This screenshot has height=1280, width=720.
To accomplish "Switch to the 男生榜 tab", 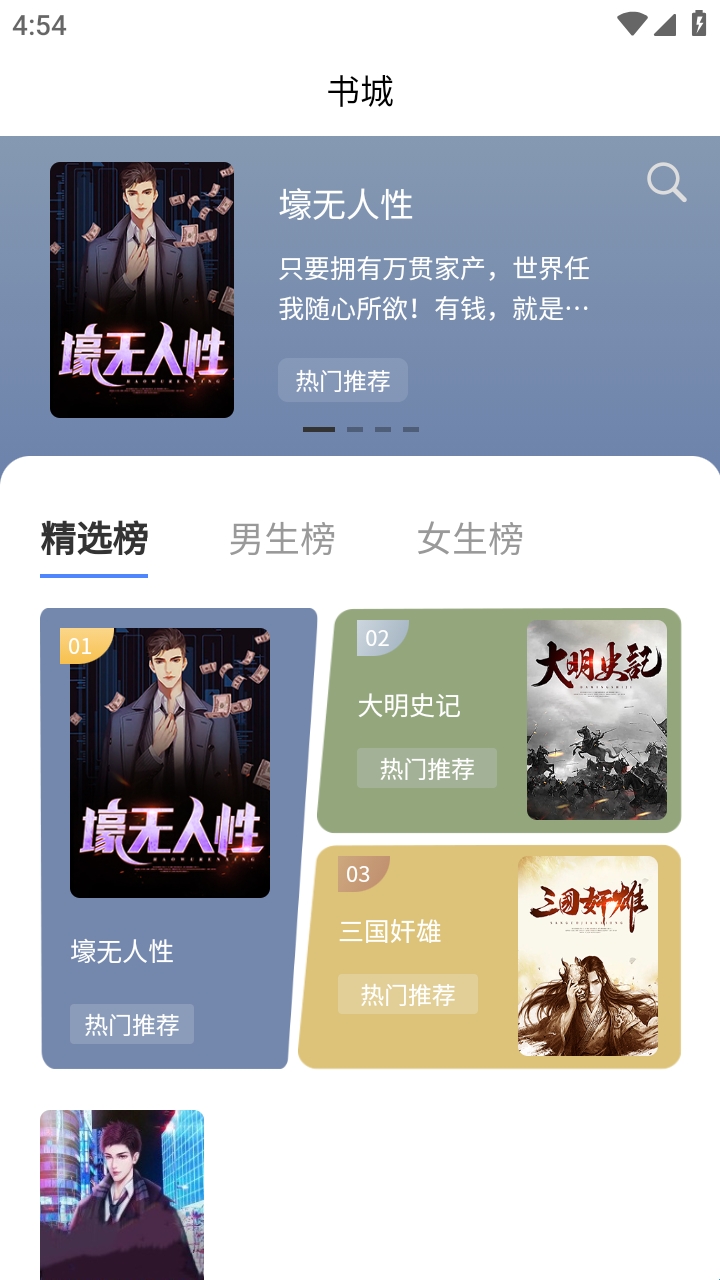I will point(282,539).
